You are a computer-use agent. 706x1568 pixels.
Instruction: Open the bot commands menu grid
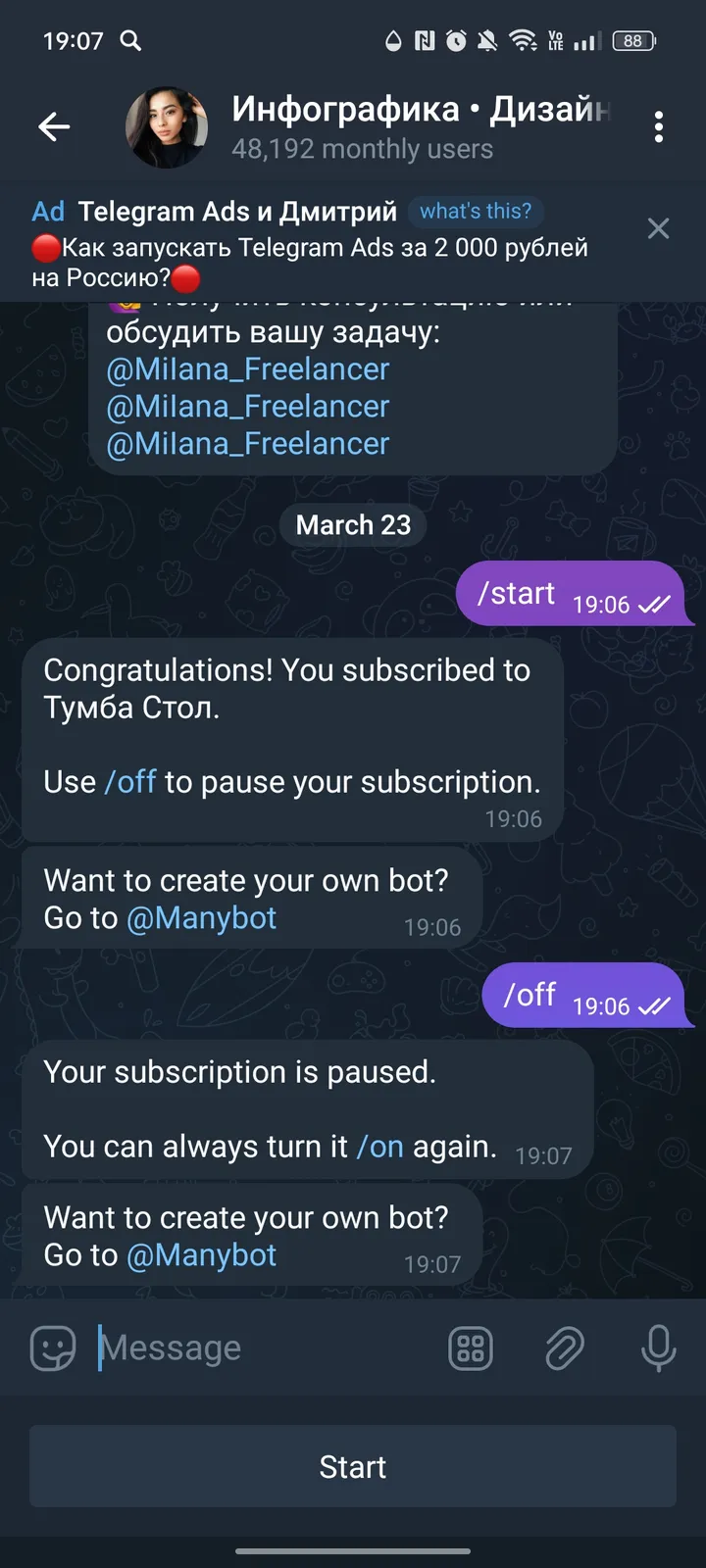click(471, 1347)
